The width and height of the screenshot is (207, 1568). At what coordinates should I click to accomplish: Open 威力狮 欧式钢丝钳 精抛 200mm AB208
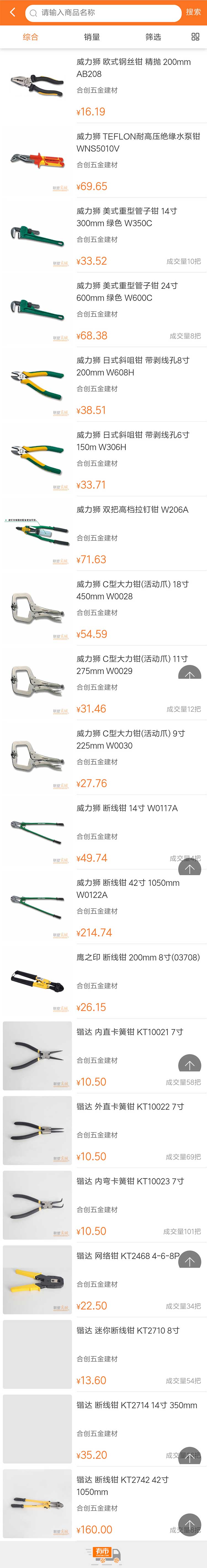[133, 68]
